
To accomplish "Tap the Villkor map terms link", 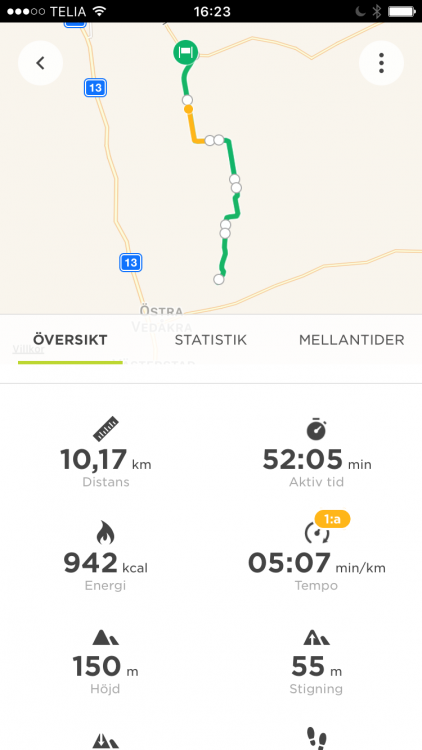I will point(28,349).
